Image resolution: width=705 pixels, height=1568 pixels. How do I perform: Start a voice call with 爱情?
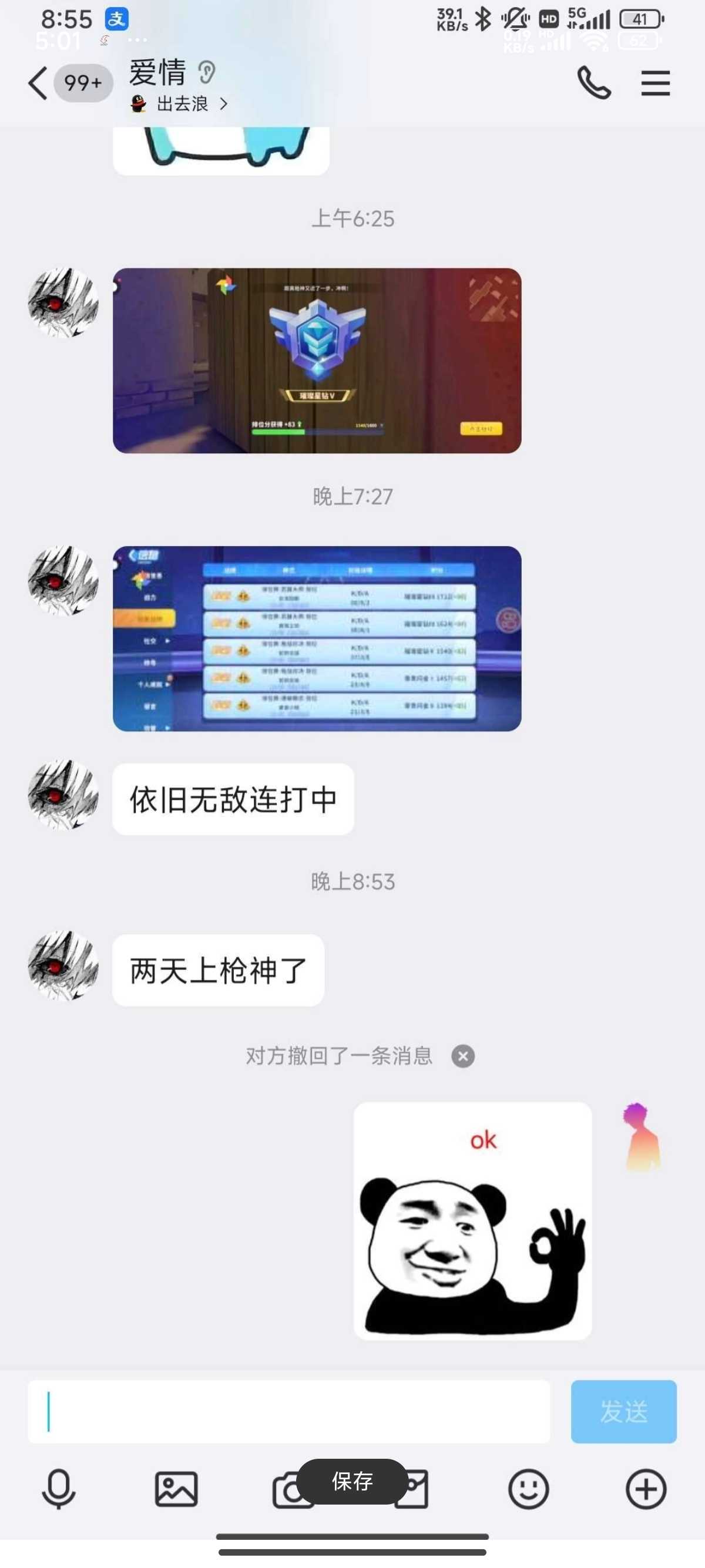point(593,83)
